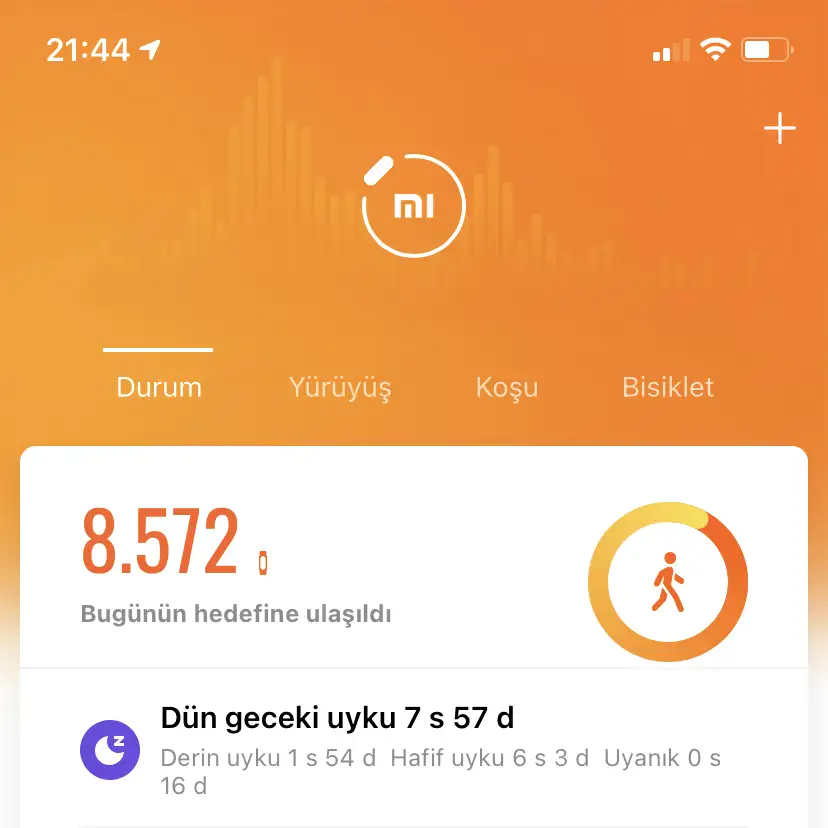
Task: Switch to the Yürüyüş tab
Action: coord(340,387)
